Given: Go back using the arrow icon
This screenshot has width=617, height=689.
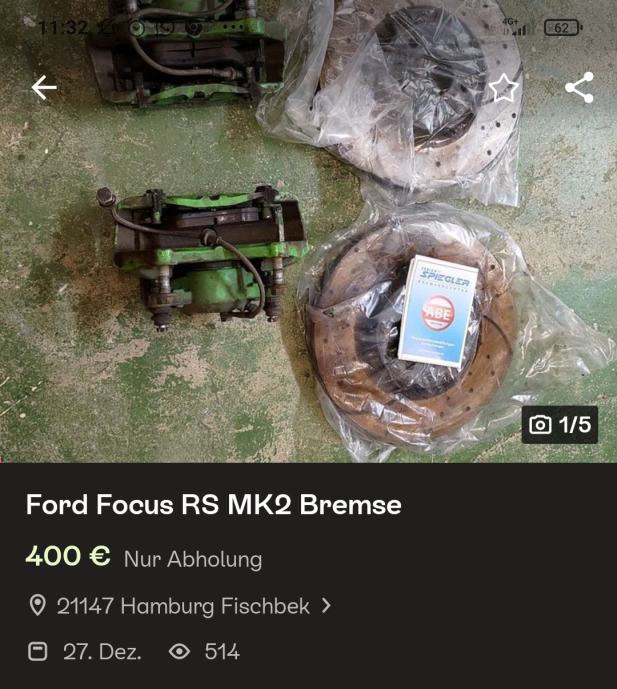Looking at the screenshot, I should 44,88.
